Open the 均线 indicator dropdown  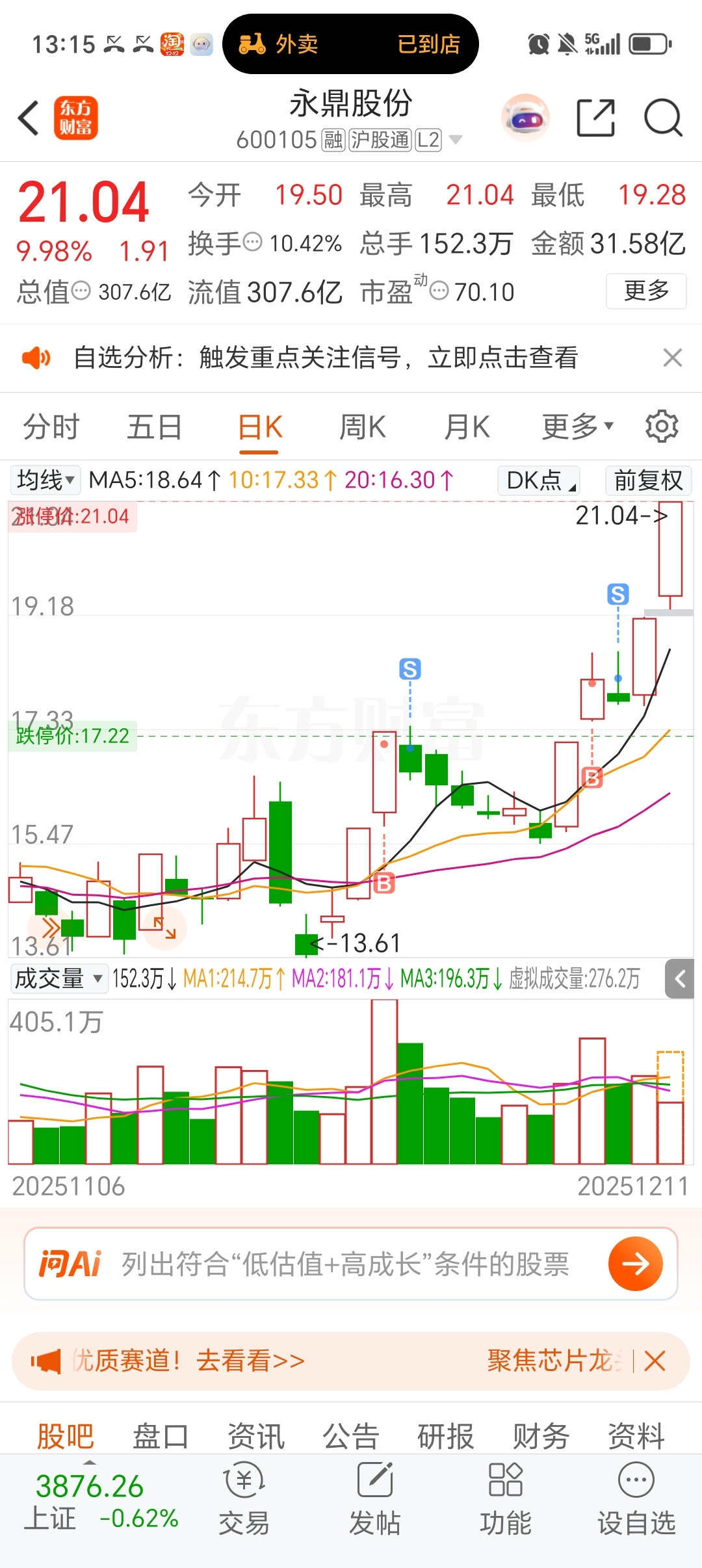click(45, 480)
